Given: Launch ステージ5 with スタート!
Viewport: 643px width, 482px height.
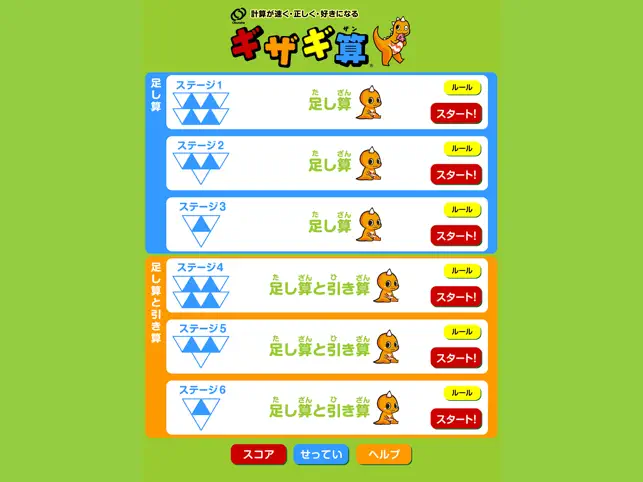Looking at the screenshot, I should (x=456, y=357).
